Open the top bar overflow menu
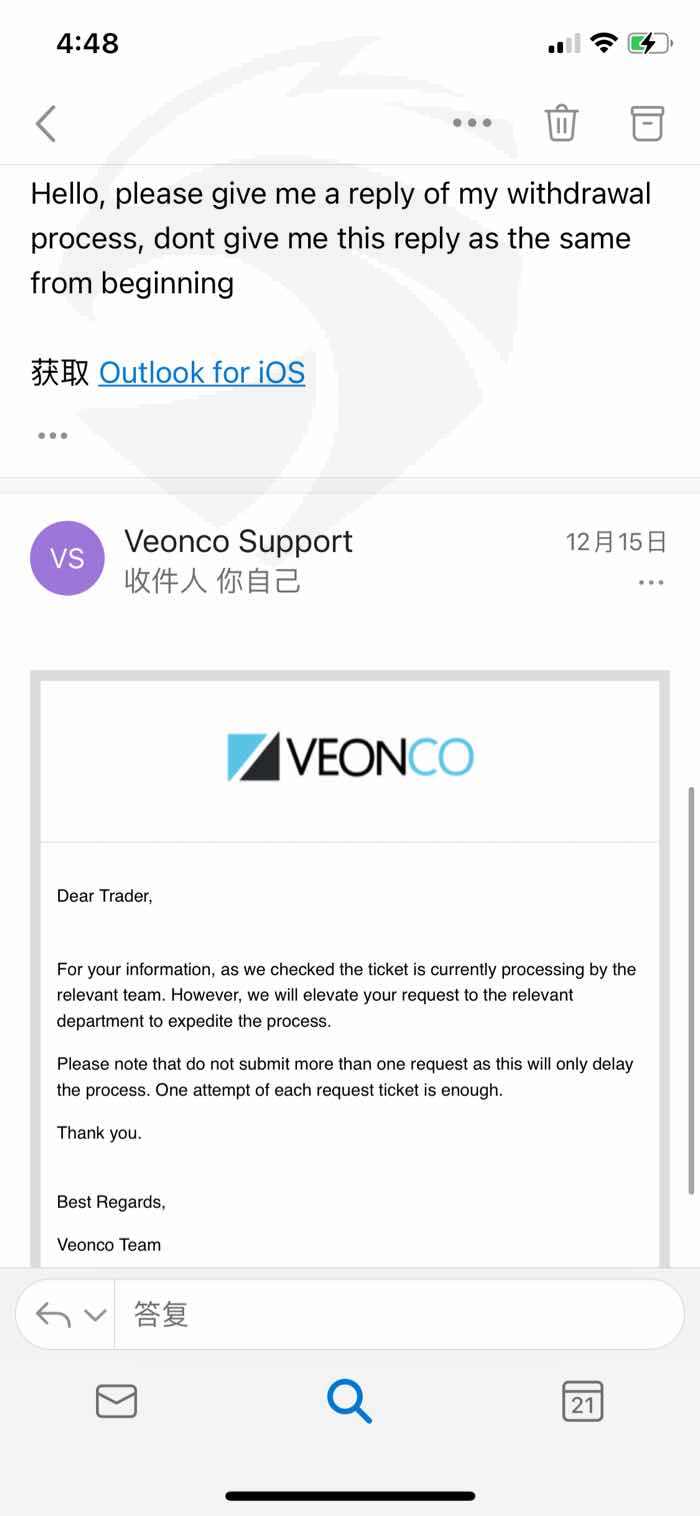The width and height of the screenshot is (700, 1516). pos(472,123)
